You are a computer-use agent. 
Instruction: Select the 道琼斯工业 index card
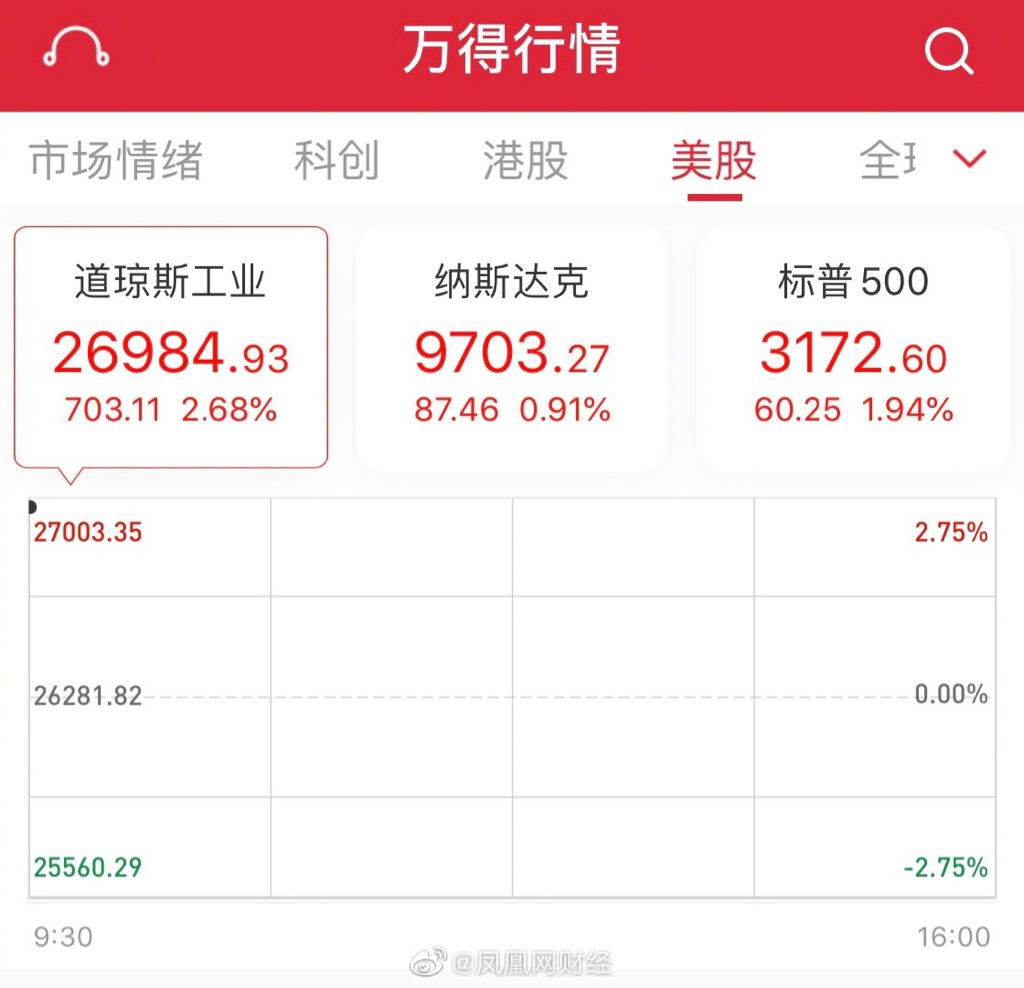[x=171, y=347]
